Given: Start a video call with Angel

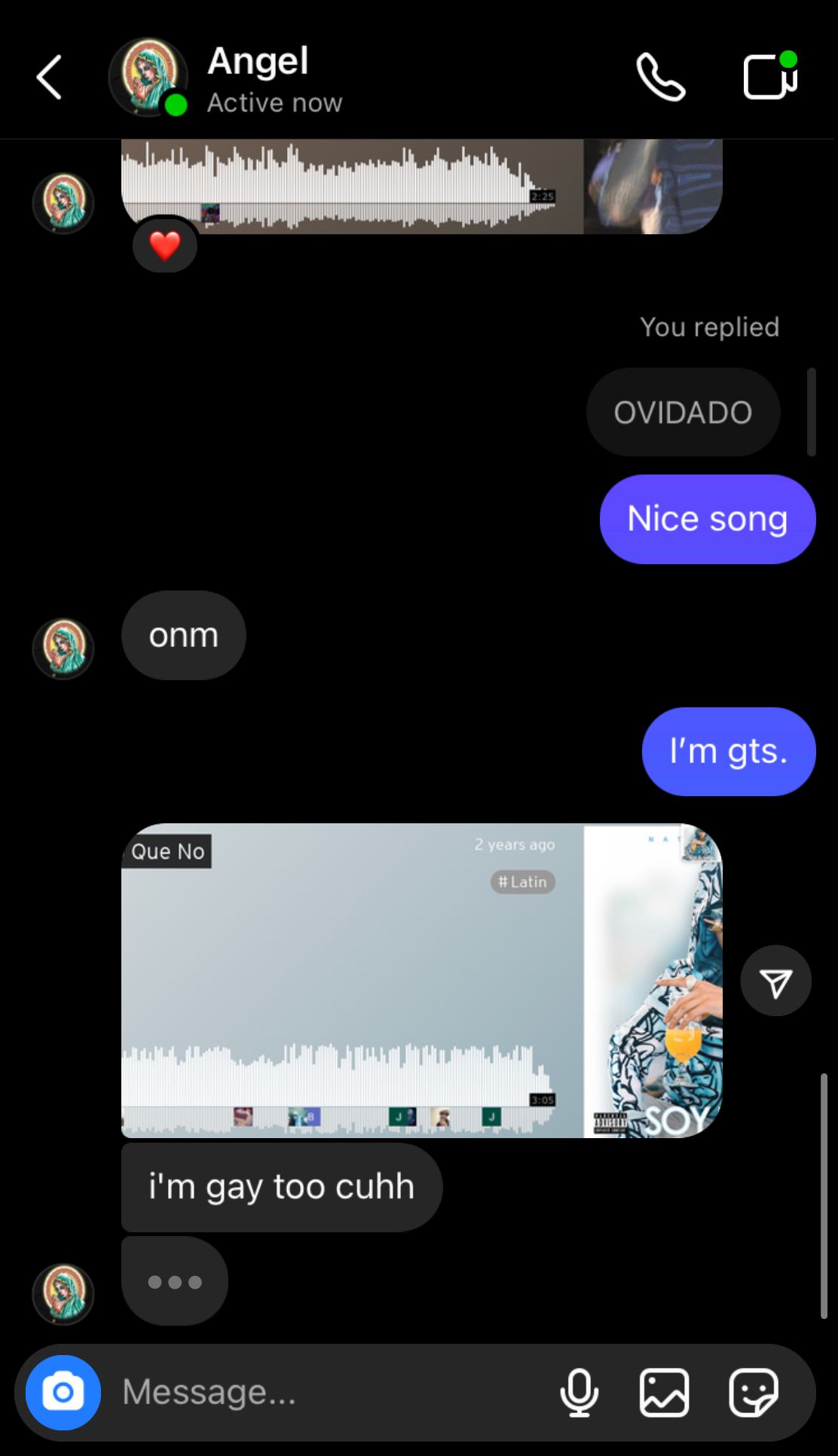Looking at the screenshot, I should pos(769,77).
